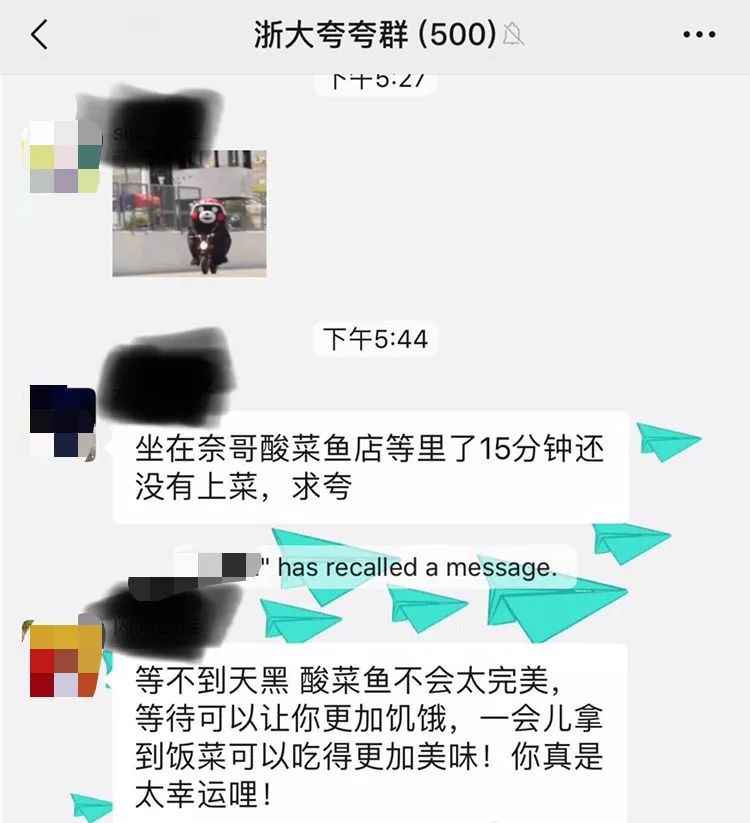
Task: Open the group chat details via three-dot menu
Action: click(x=700, y=33)
